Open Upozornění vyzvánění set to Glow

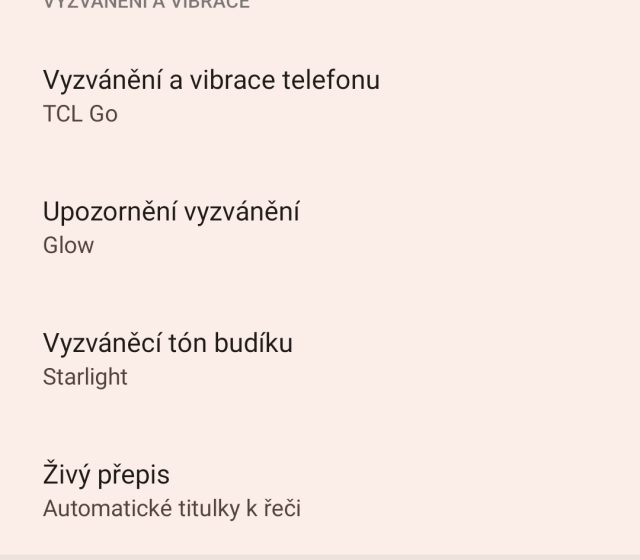point(171,227)
